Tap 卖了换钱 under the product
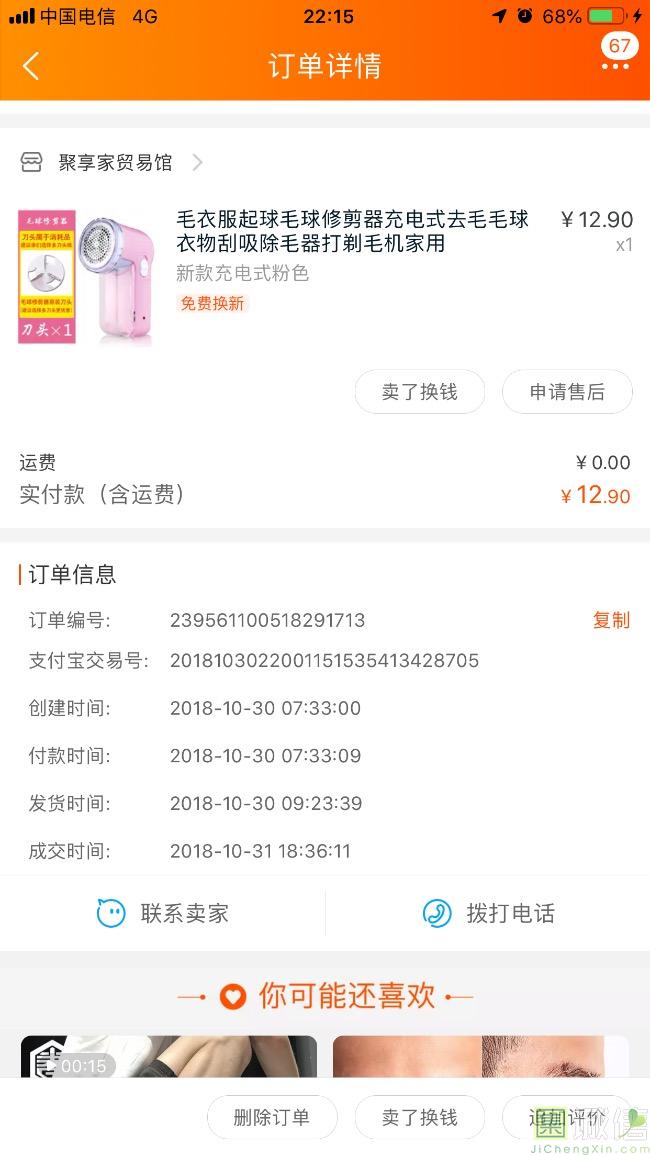 point(419,392)
